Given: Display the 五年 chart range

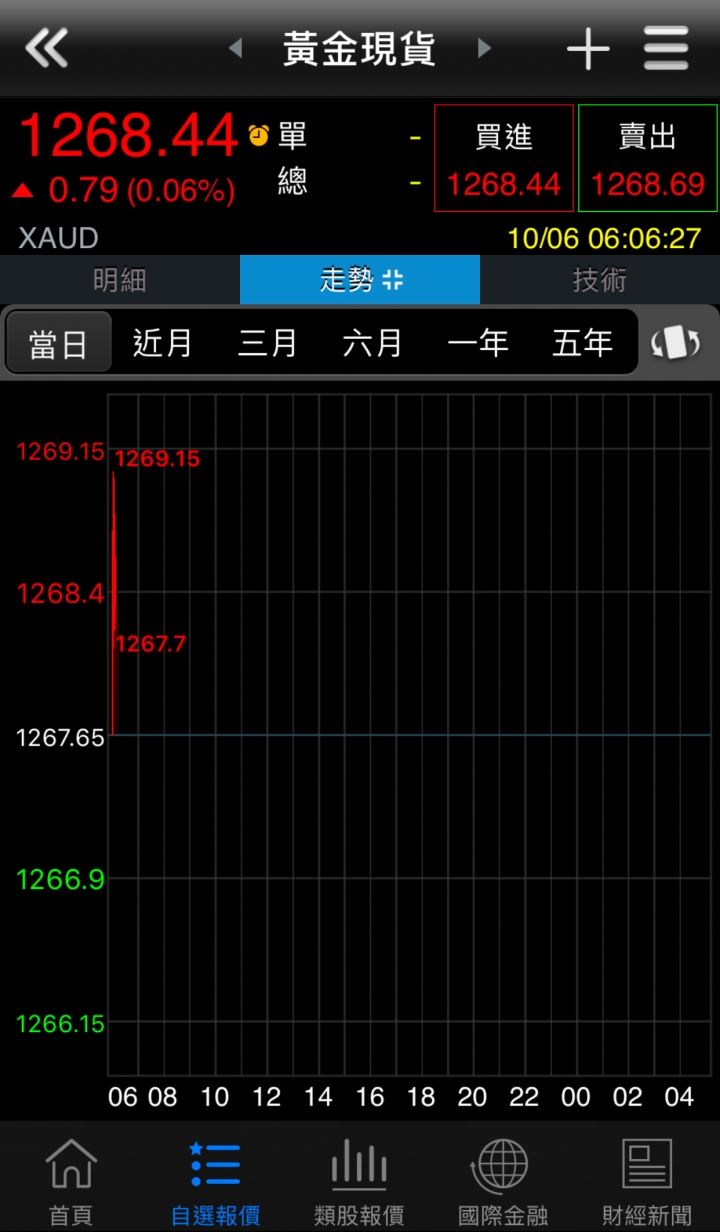Looking at the screenshot, I should tap(583, 343).
